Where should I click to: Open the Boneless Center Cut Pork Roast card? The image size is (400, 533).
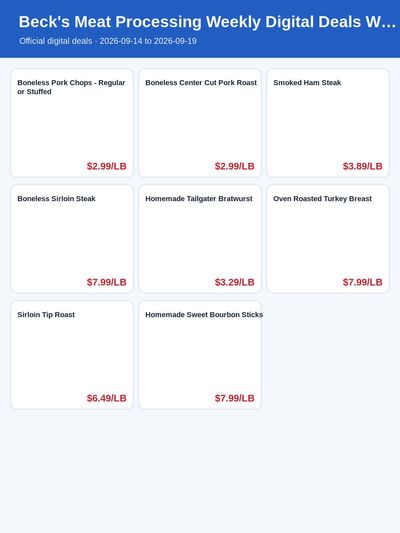[x=200, y=123]
